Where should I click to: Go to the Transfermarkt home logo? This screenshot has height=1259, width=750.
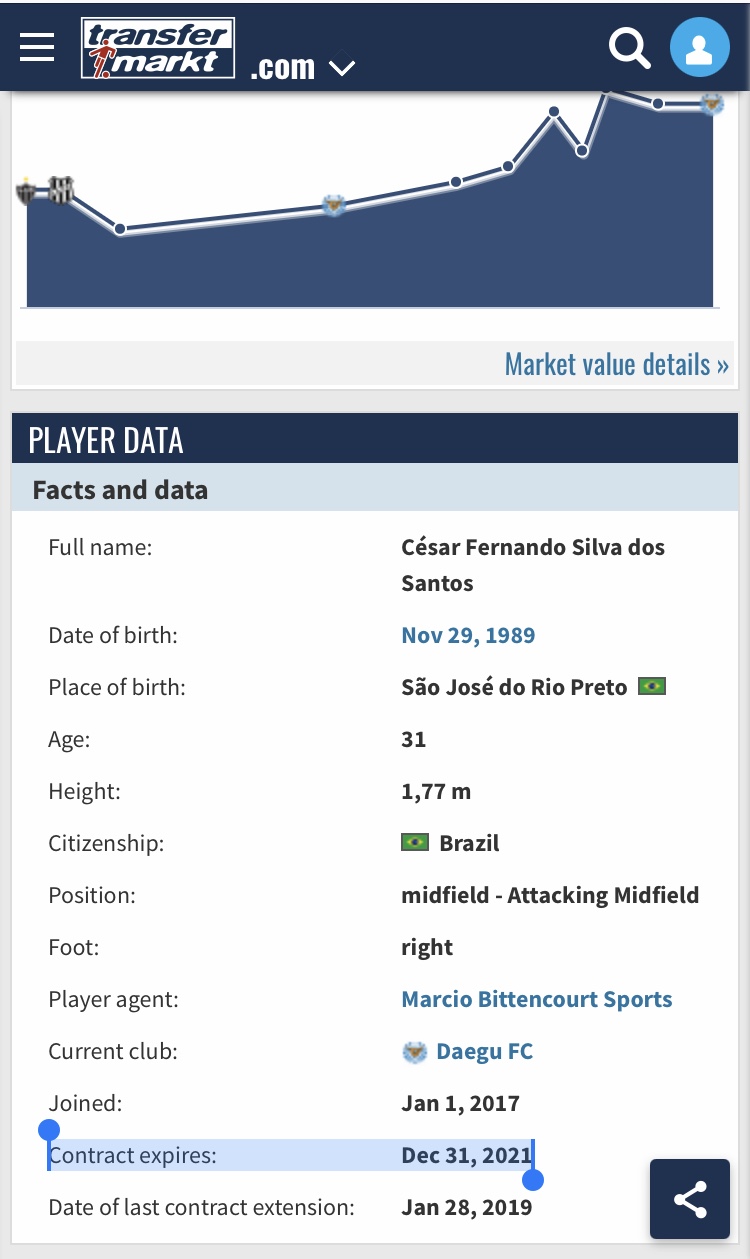coord(158,48)
